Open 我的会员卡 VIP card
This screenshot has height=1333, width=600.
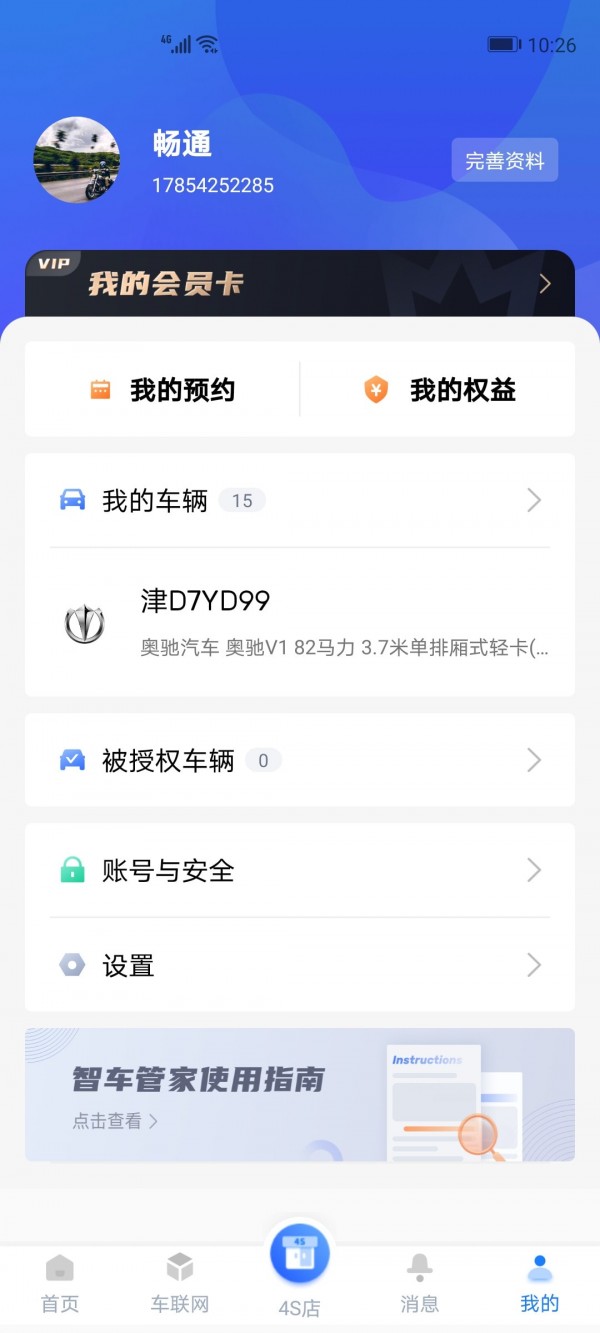(x=300, y=284)
